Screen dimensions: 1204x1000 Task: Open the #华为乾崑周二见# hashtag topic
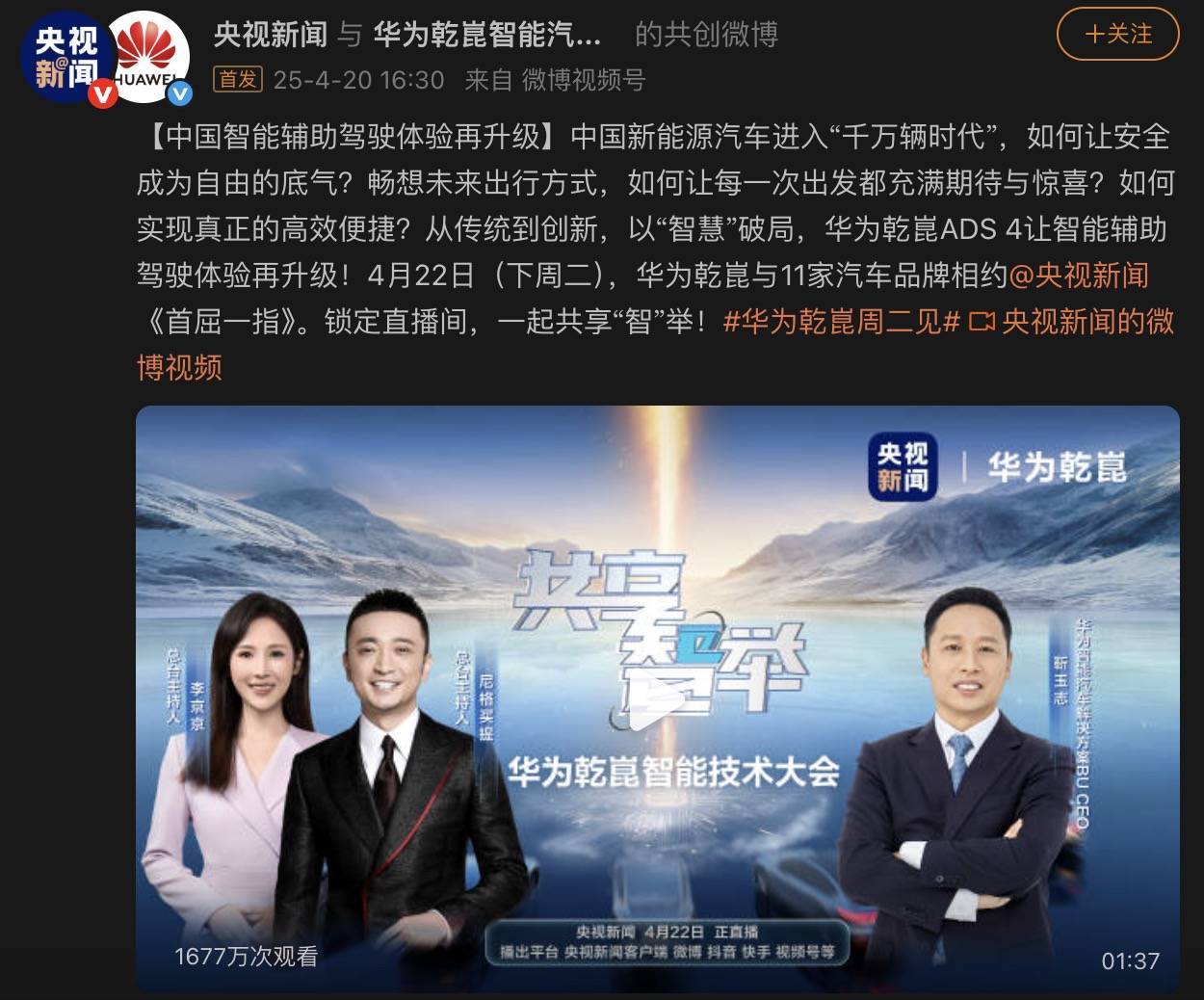pos(841,321)
